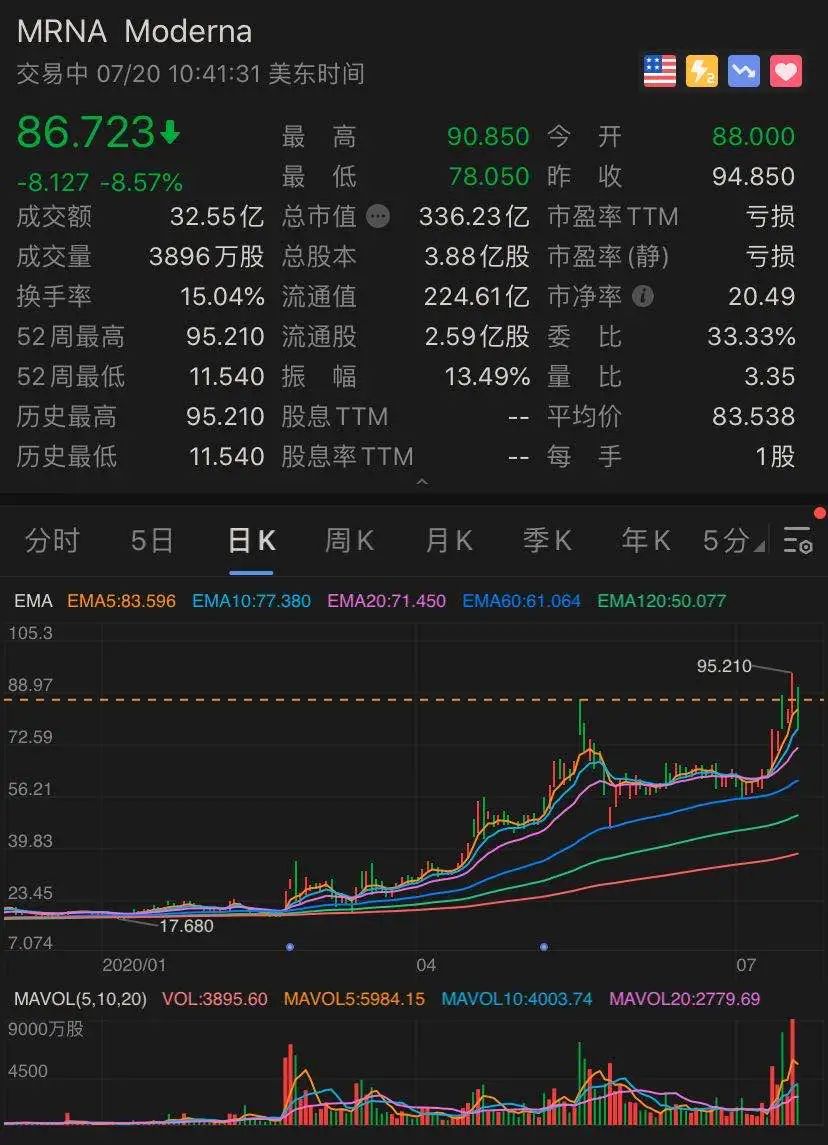Image resolution: width=828 pixels, height=1145 pixels.
Task: Change the EMA indicator on the chart
Action: coord(33,601)
